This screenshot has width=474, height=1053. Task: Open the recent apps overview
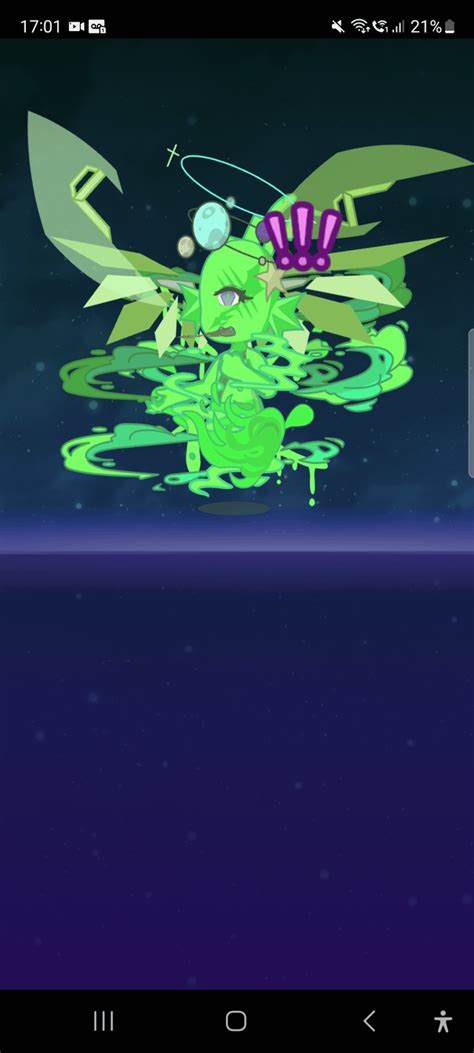[x=103, y=1021]
